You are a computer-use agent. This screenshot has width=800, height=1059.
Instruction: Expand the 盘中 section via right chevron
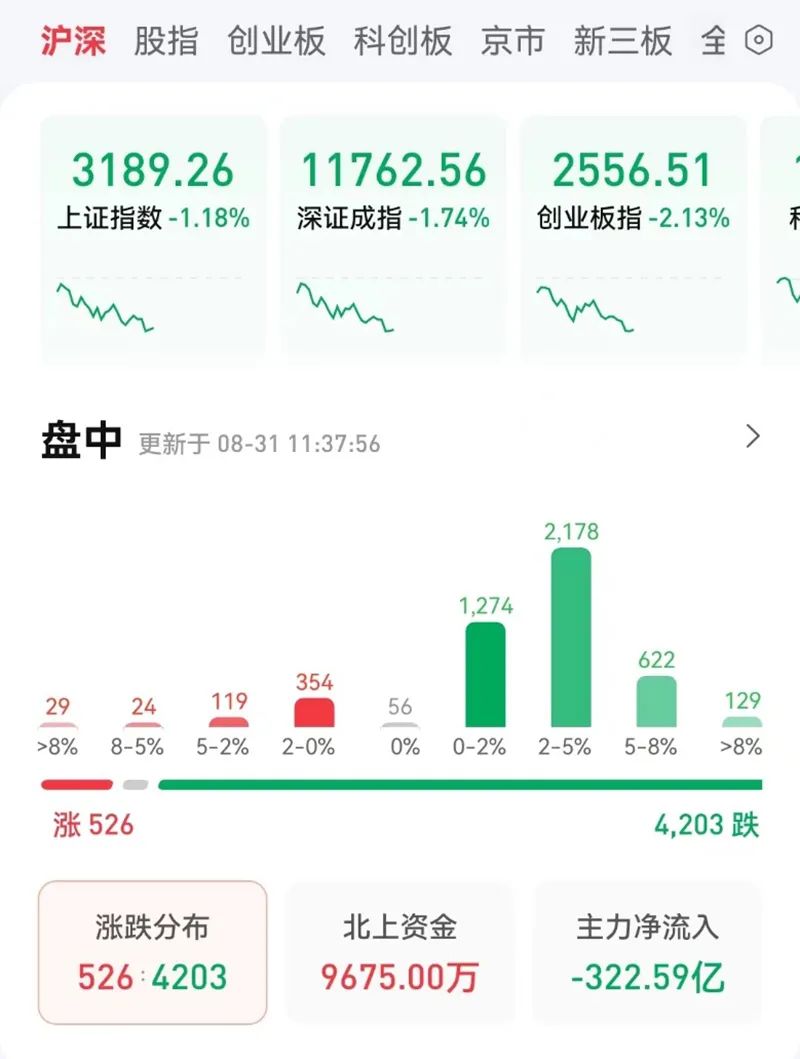click(x=755, y=435)
